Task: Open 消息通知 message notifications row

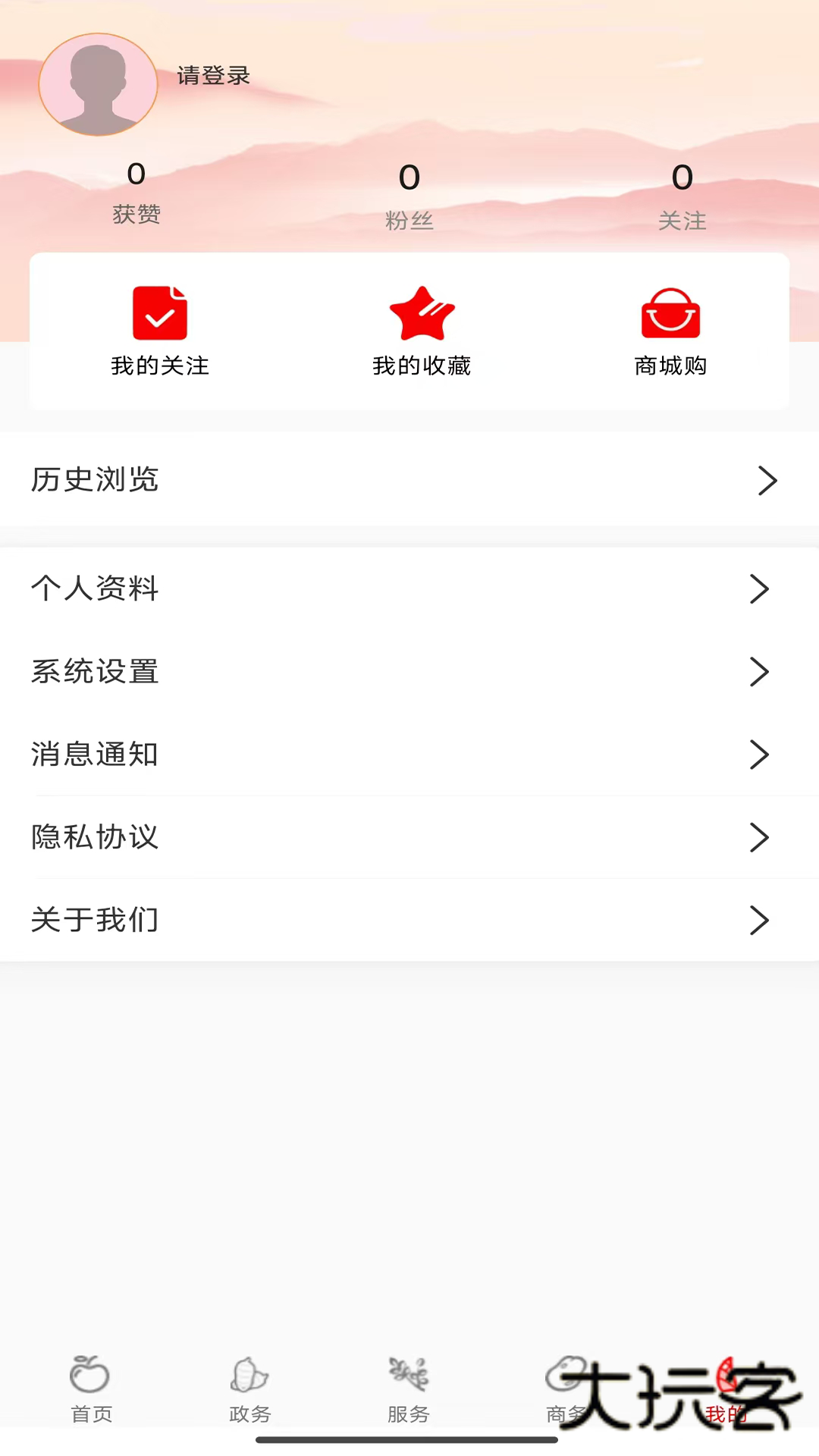Action: [409, 755]
